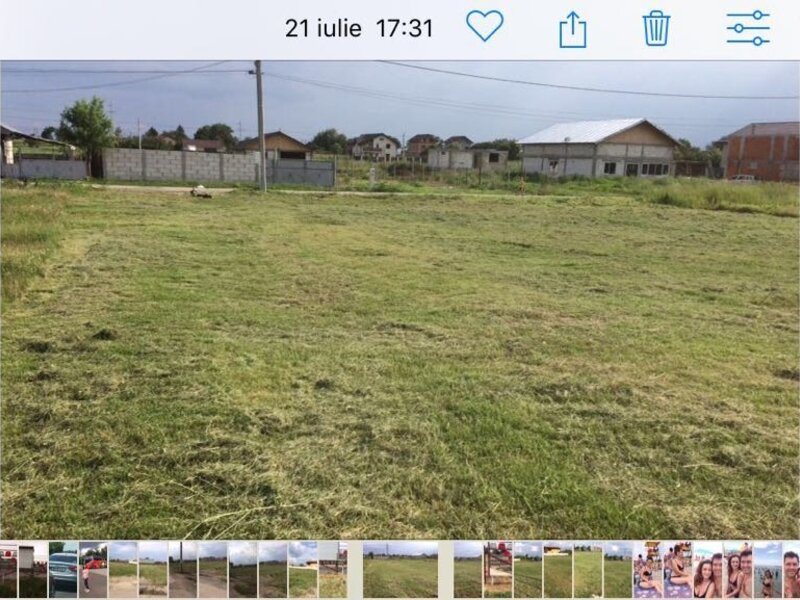Mark this photo as favorite
This screenshot has height=600, width=800.
tap(485, 26)
